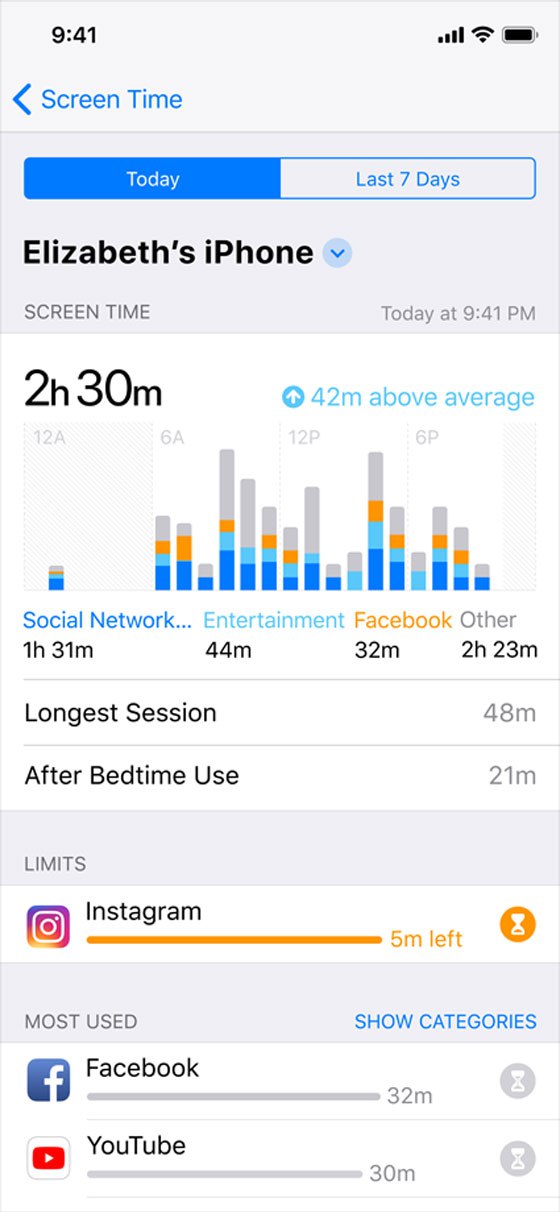The height and width of the screenshot is (1212, 560).
Task: Tap the orange hourglass next to Instagram
Action: pos(517,926)
